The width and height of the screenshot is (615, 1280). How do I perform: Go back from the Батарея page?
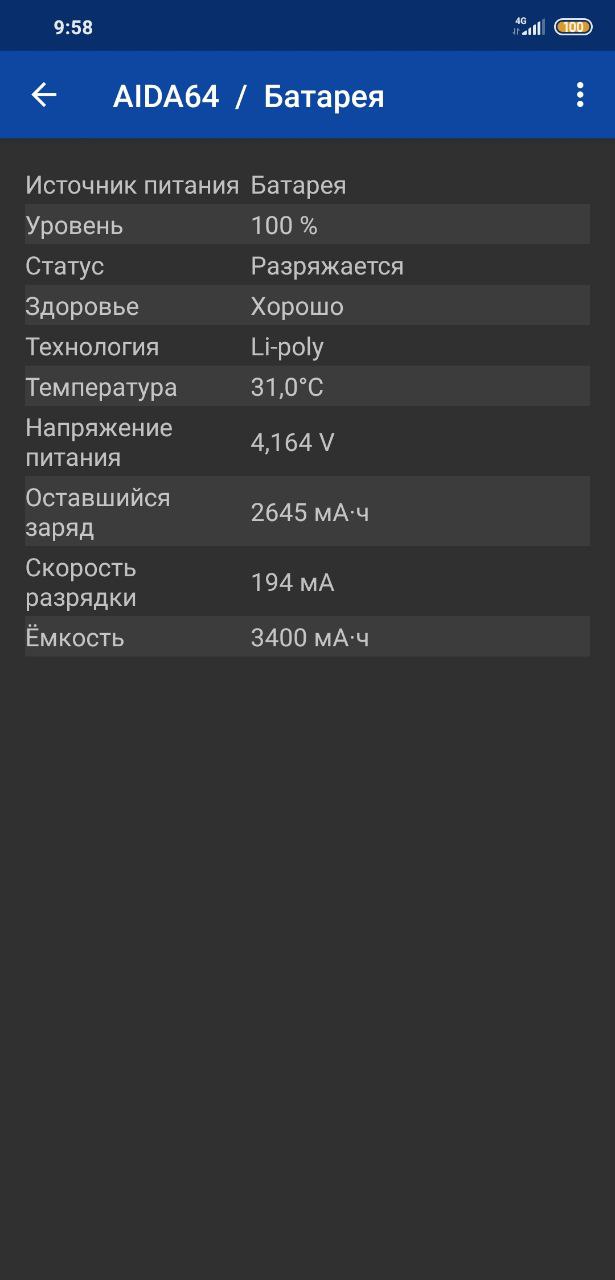tap(44, 95)
